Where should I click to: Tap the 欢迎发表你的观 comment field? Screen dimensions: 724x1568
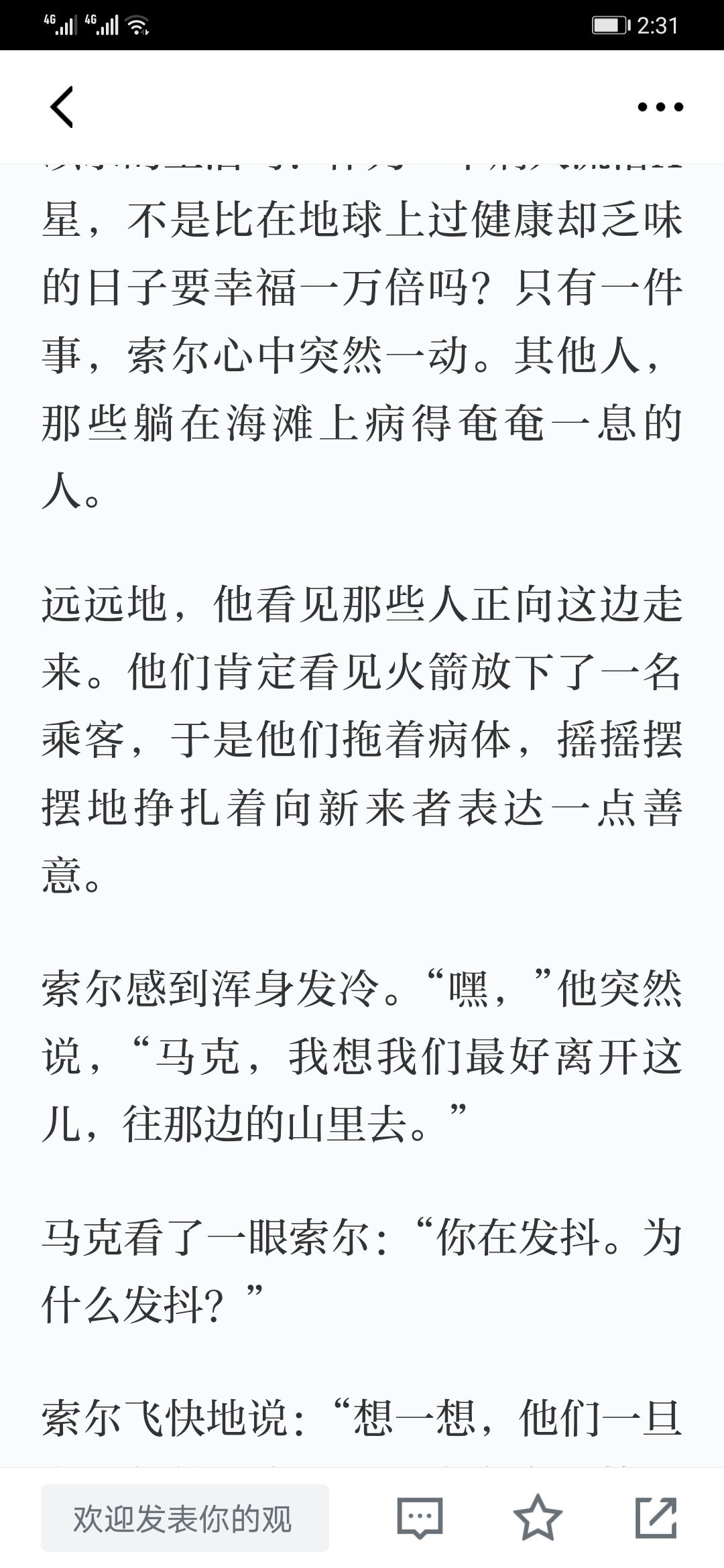click(x=185, y=1518)
